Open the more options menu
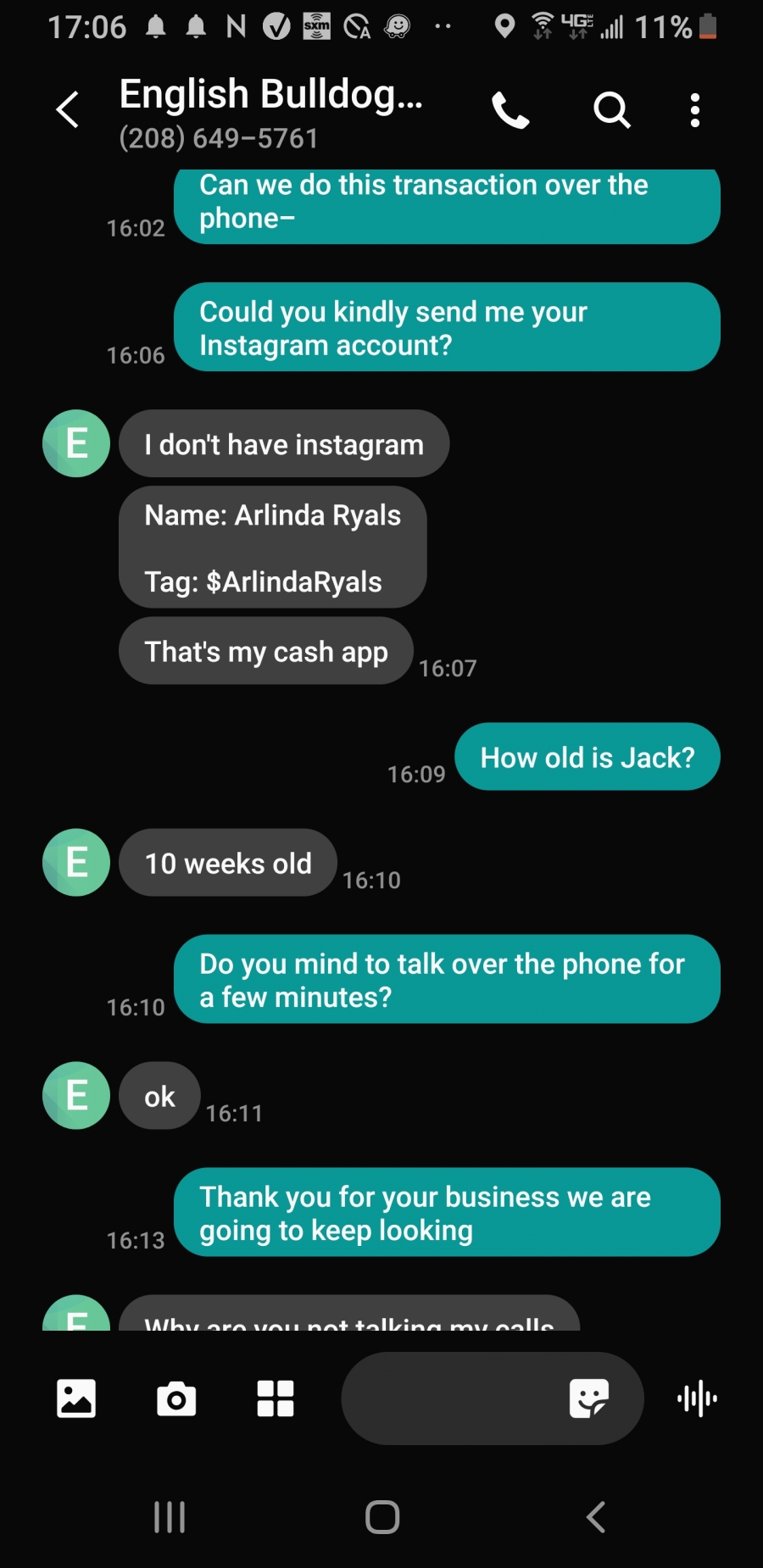 (695, 110)
